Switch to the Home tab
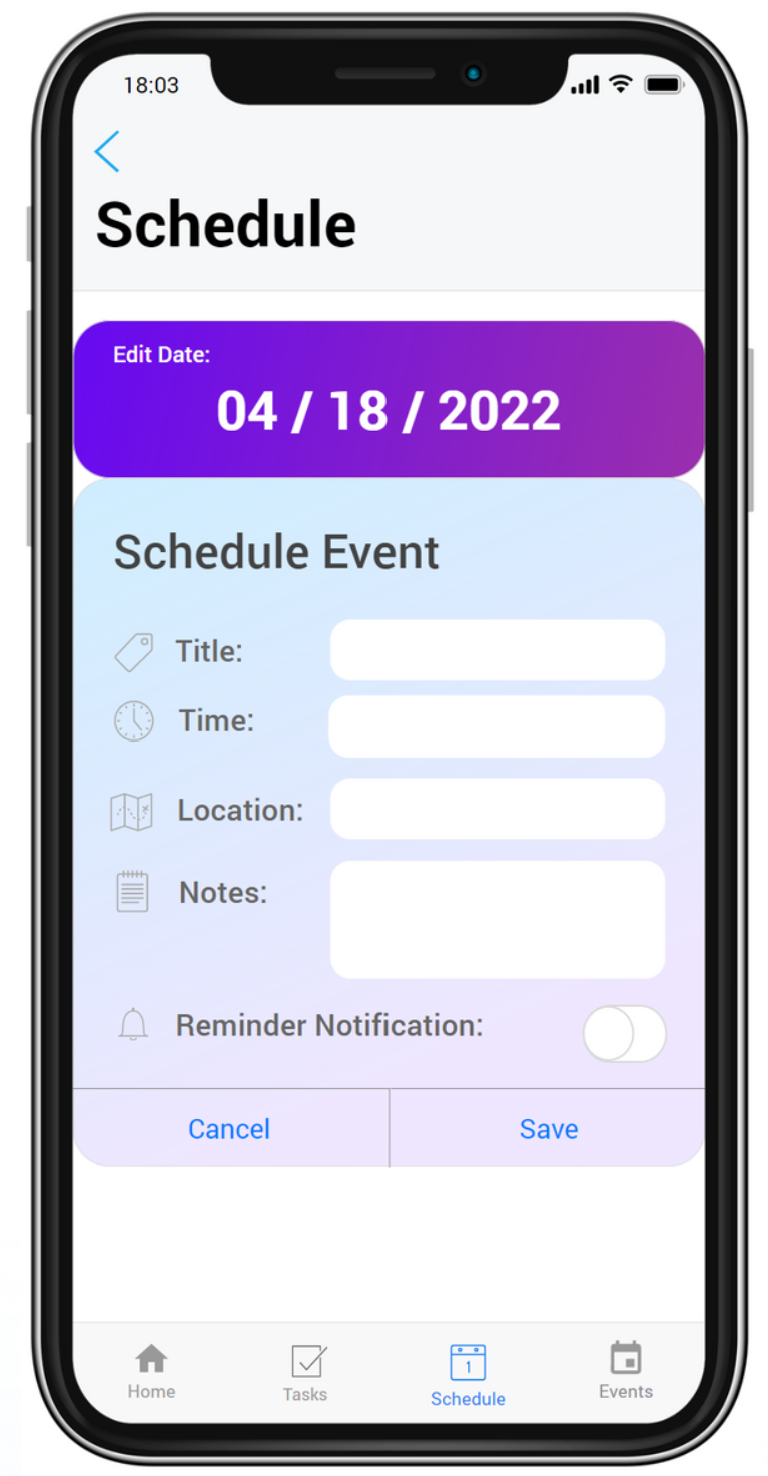768x1476 pixels. [151, 1372]
